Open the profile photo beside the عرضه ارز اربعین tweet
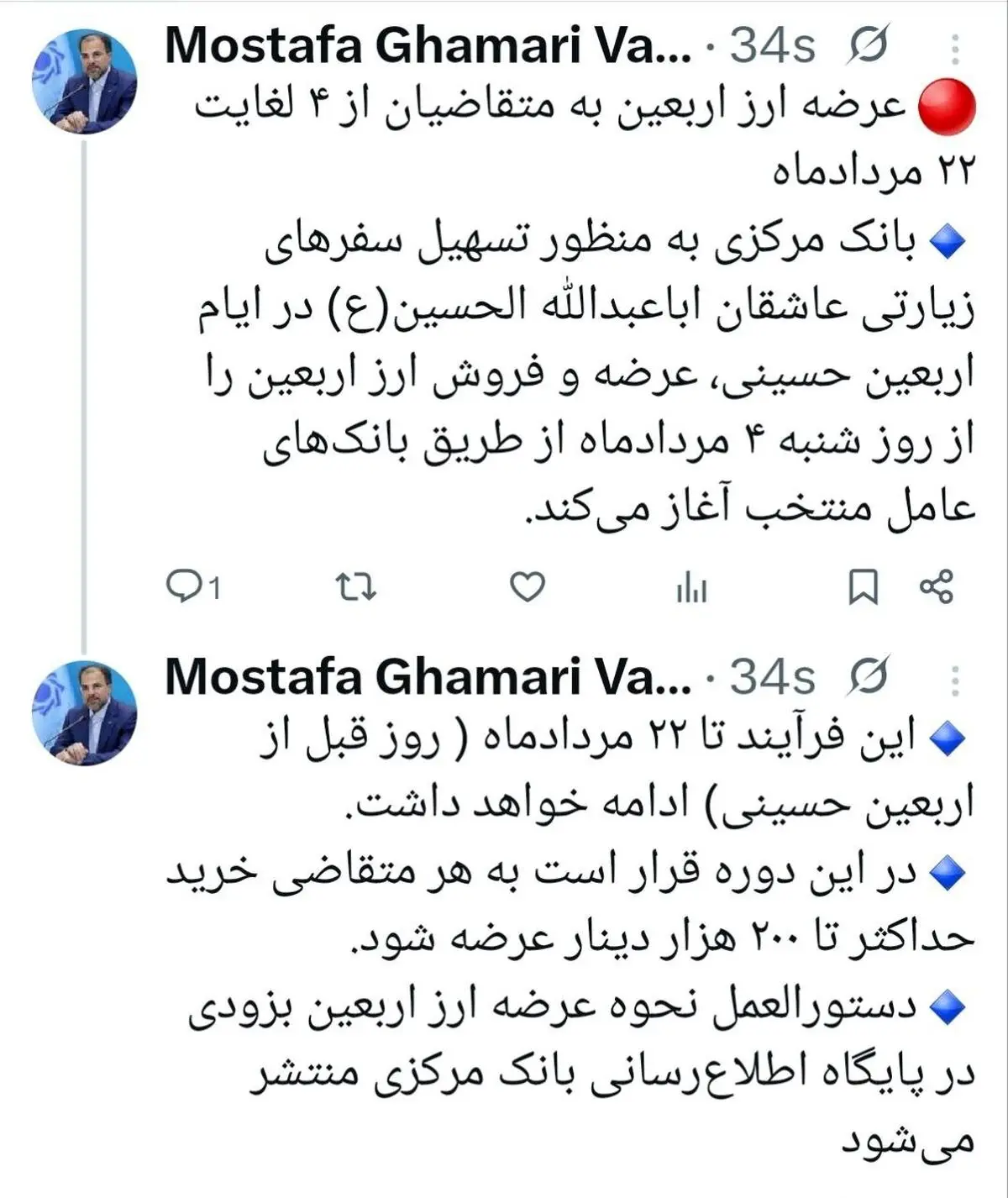The width and height of the screenshot is (1008, 1198). pos(84,81)
